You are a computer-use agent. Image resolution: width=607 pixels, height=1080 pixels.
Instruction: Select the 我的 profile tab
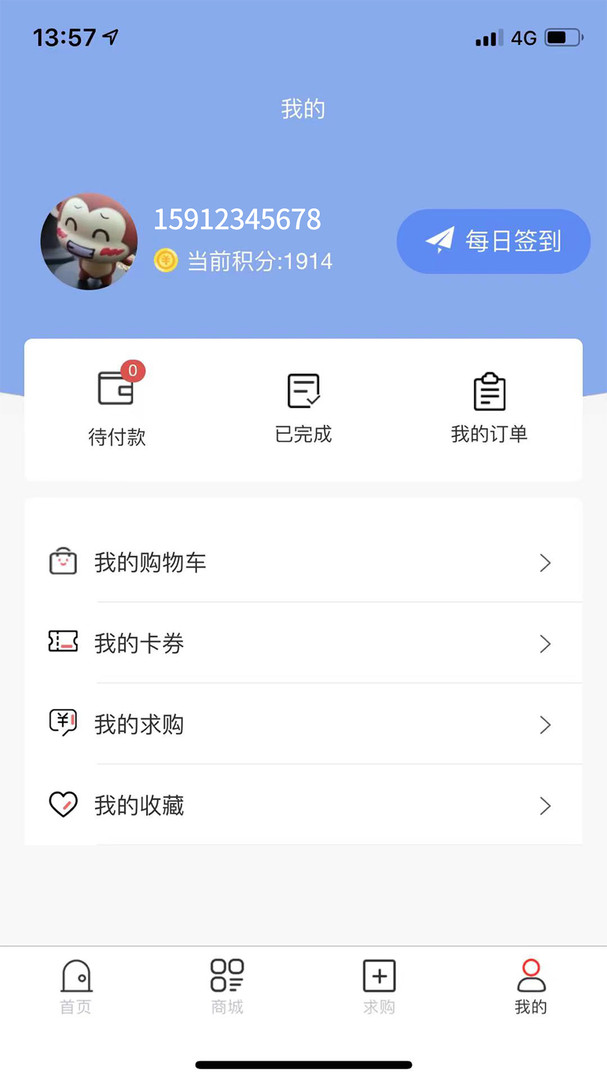[531, 986]
